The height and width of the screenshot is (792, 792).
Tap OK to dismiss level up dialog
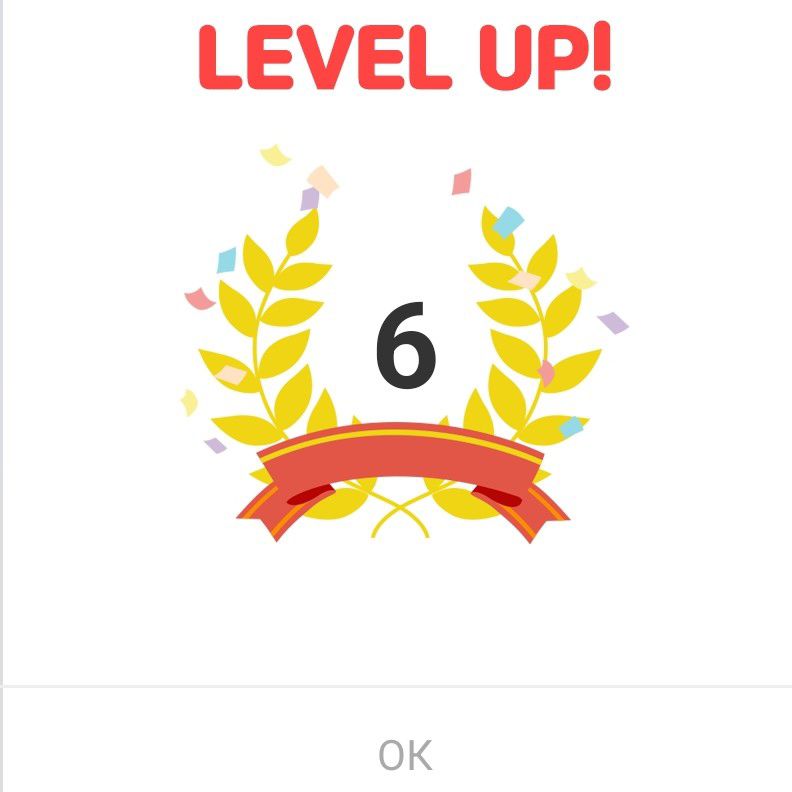click(405, 755)
